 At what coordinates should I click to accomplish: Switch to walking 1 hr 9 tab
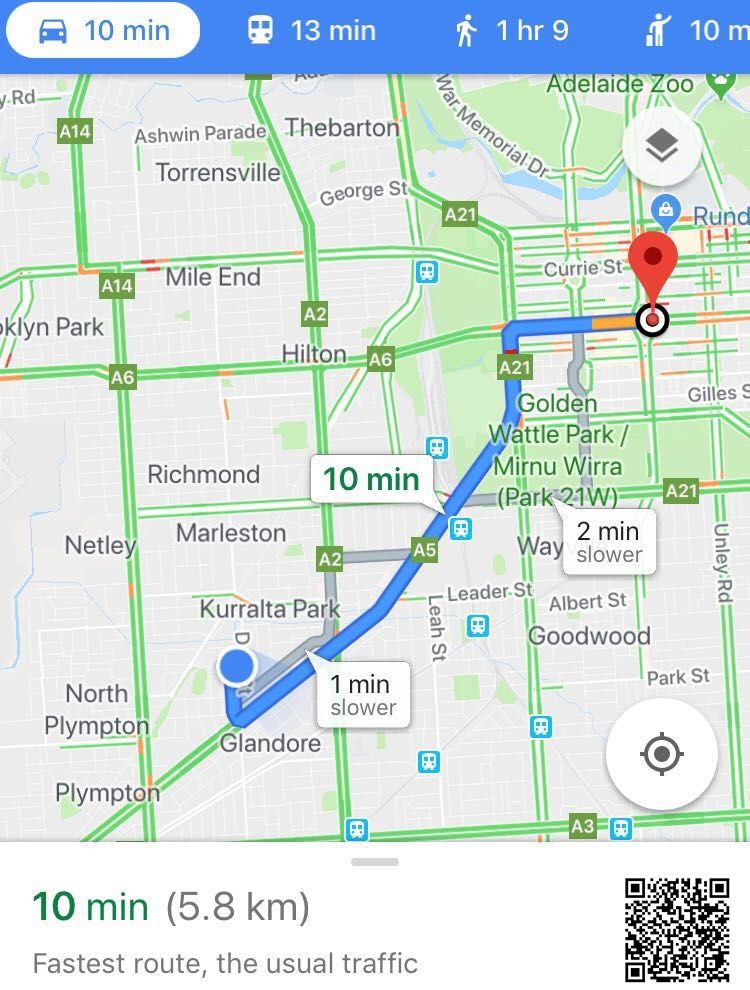511,31
